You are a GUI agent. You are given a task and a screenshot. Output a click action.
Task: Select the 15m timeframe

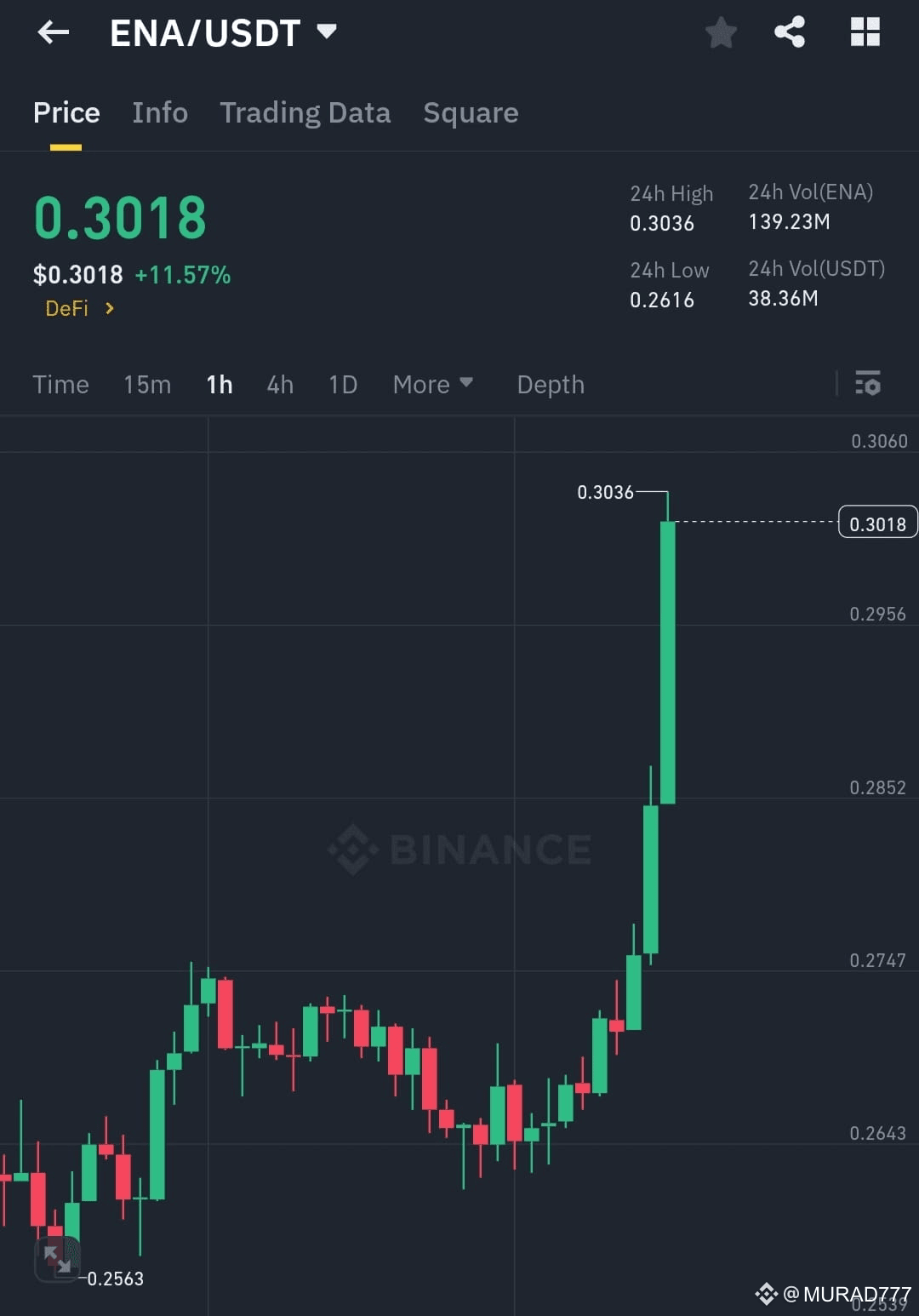[146, 385]
